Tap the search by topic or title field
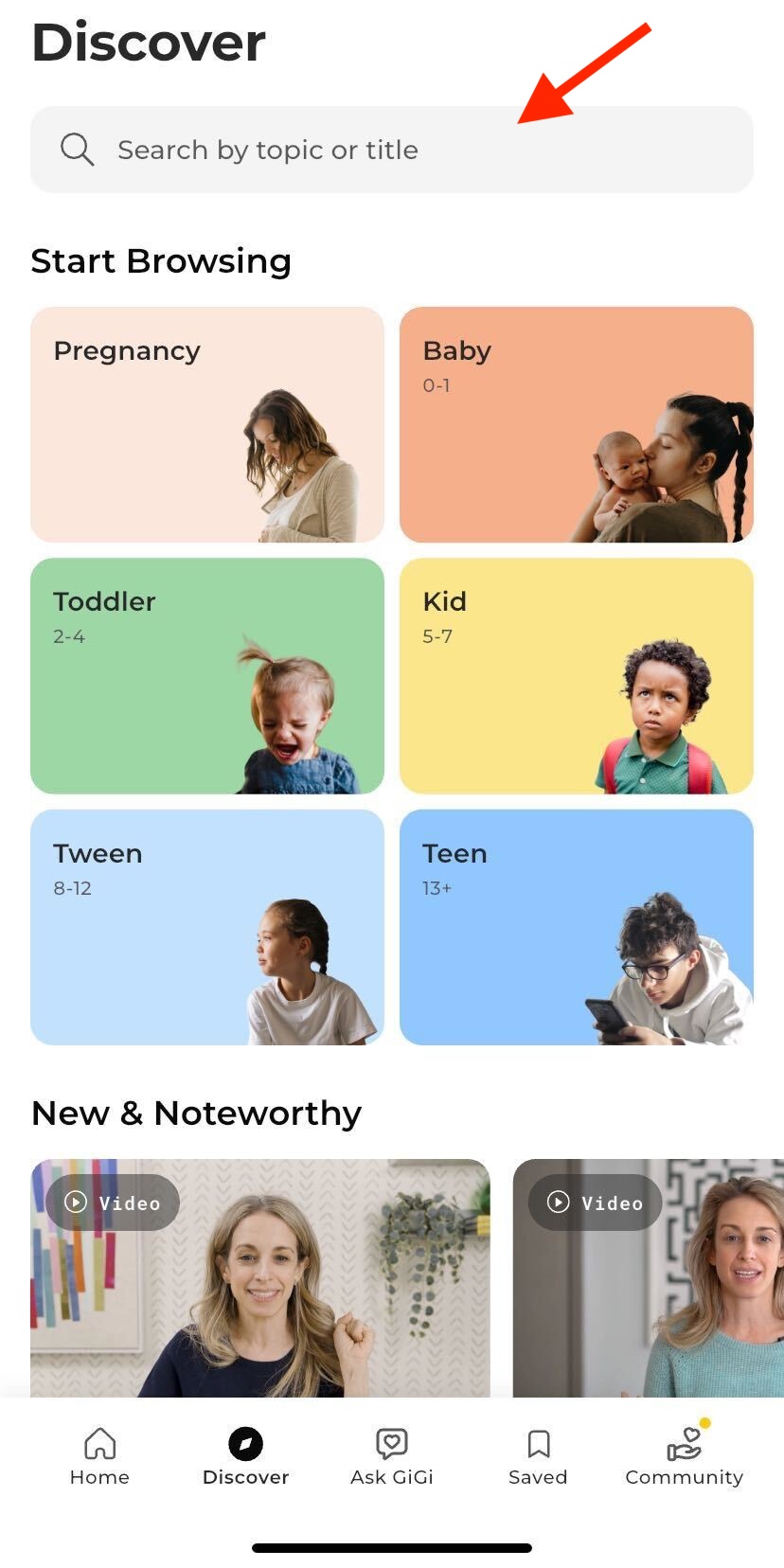 pos(392,150)
